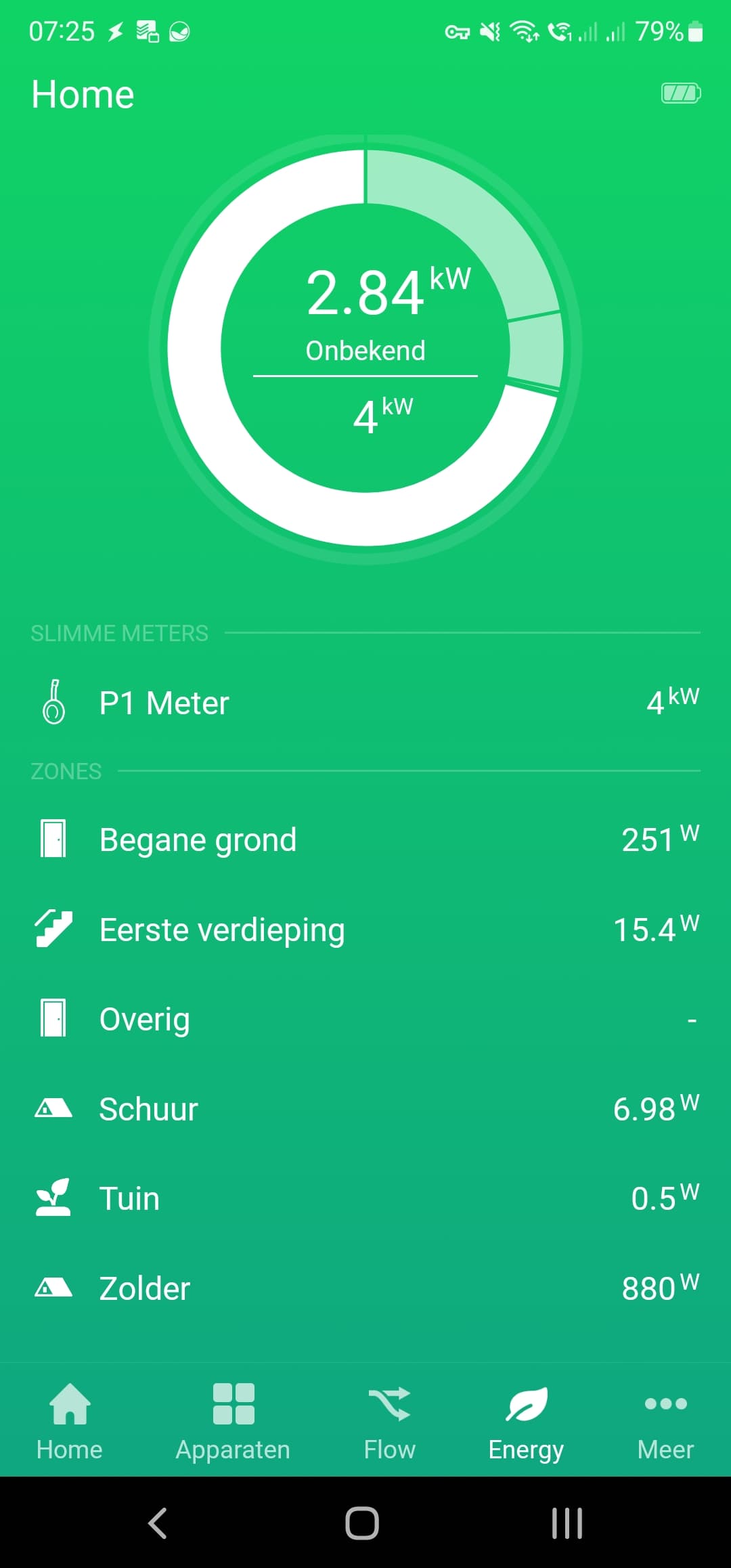Open the Begane grond zone
The width and height of the screenshot is (731, 1568).
(x=365, y=840)
